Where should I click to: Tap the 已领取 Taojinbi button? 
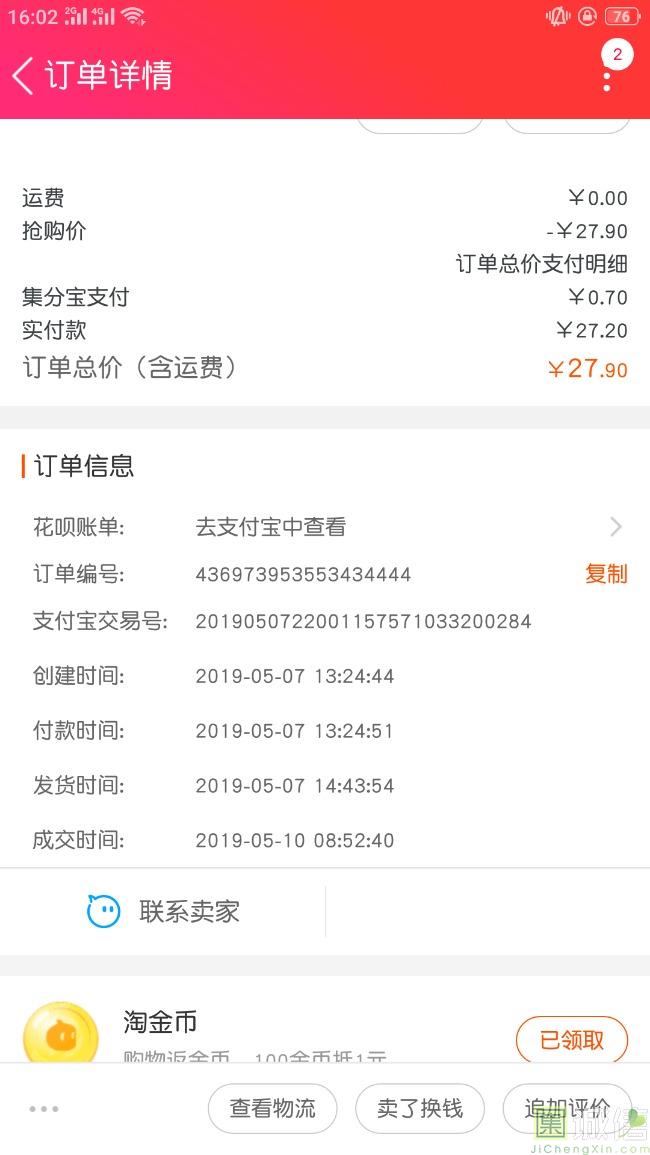pos(572,1041)
